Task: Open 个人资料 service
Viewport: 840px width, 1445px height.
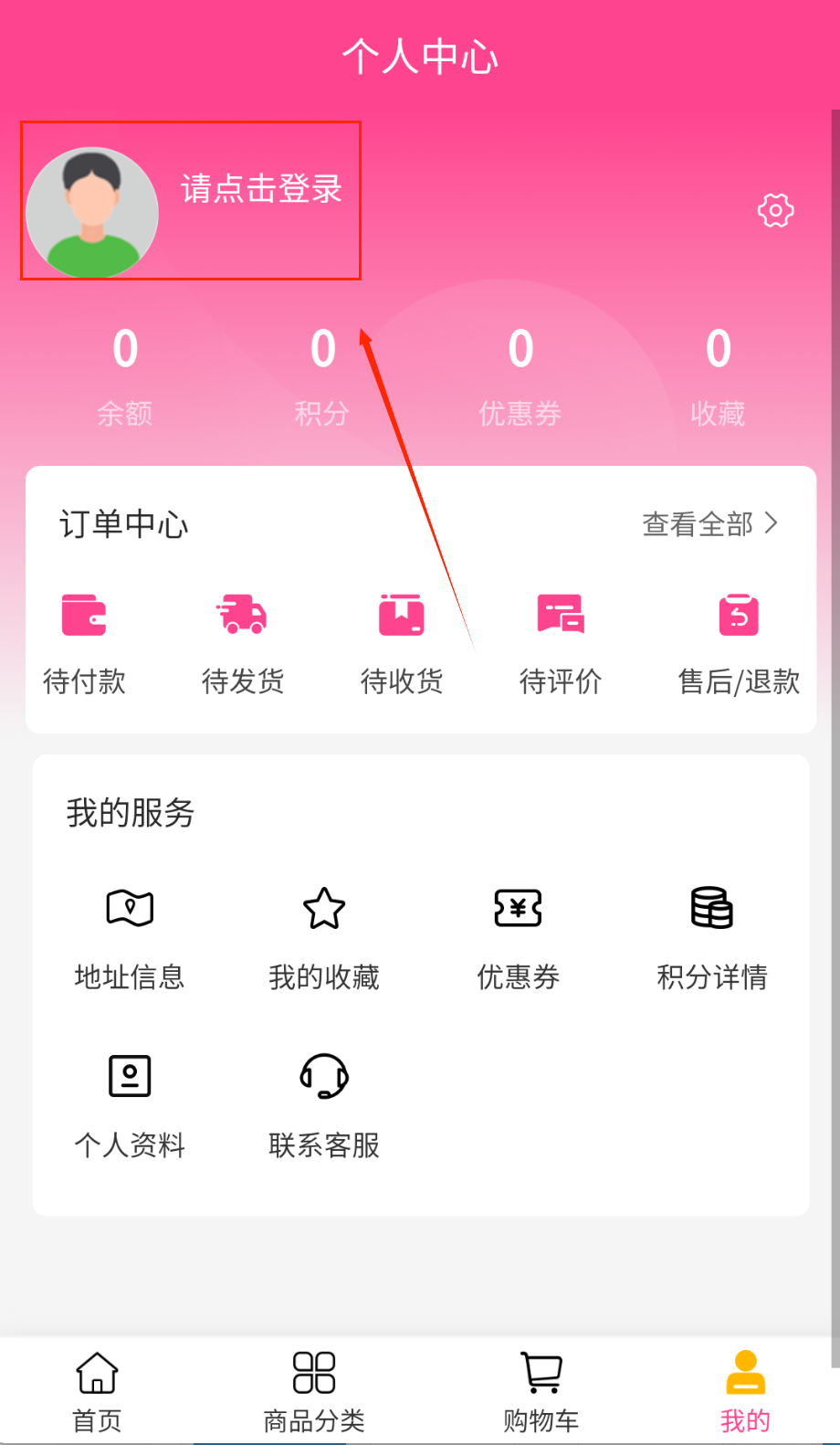Action: pos(130,1104)
